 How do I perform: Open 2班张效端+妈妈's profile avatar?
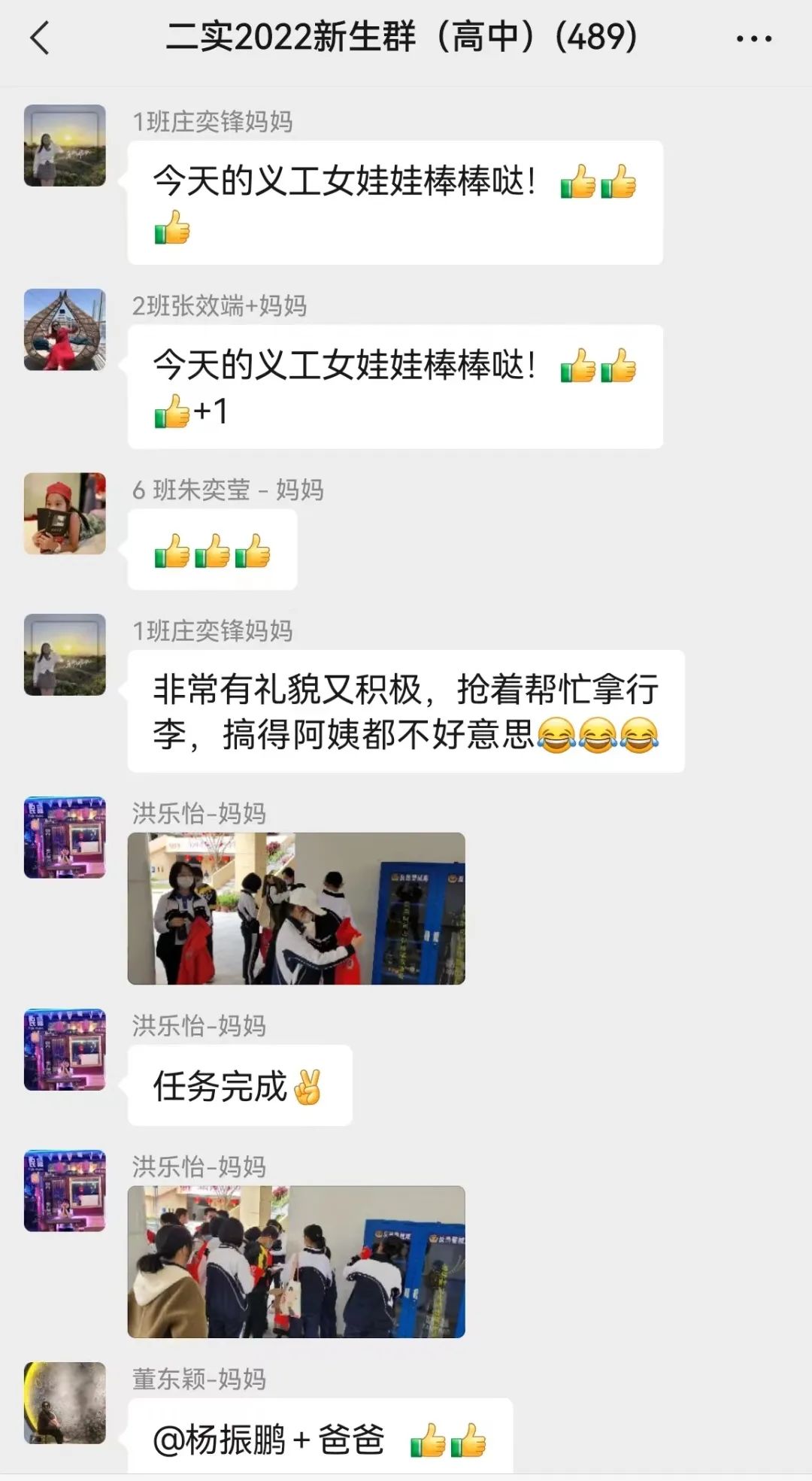(x=65, y=329)
